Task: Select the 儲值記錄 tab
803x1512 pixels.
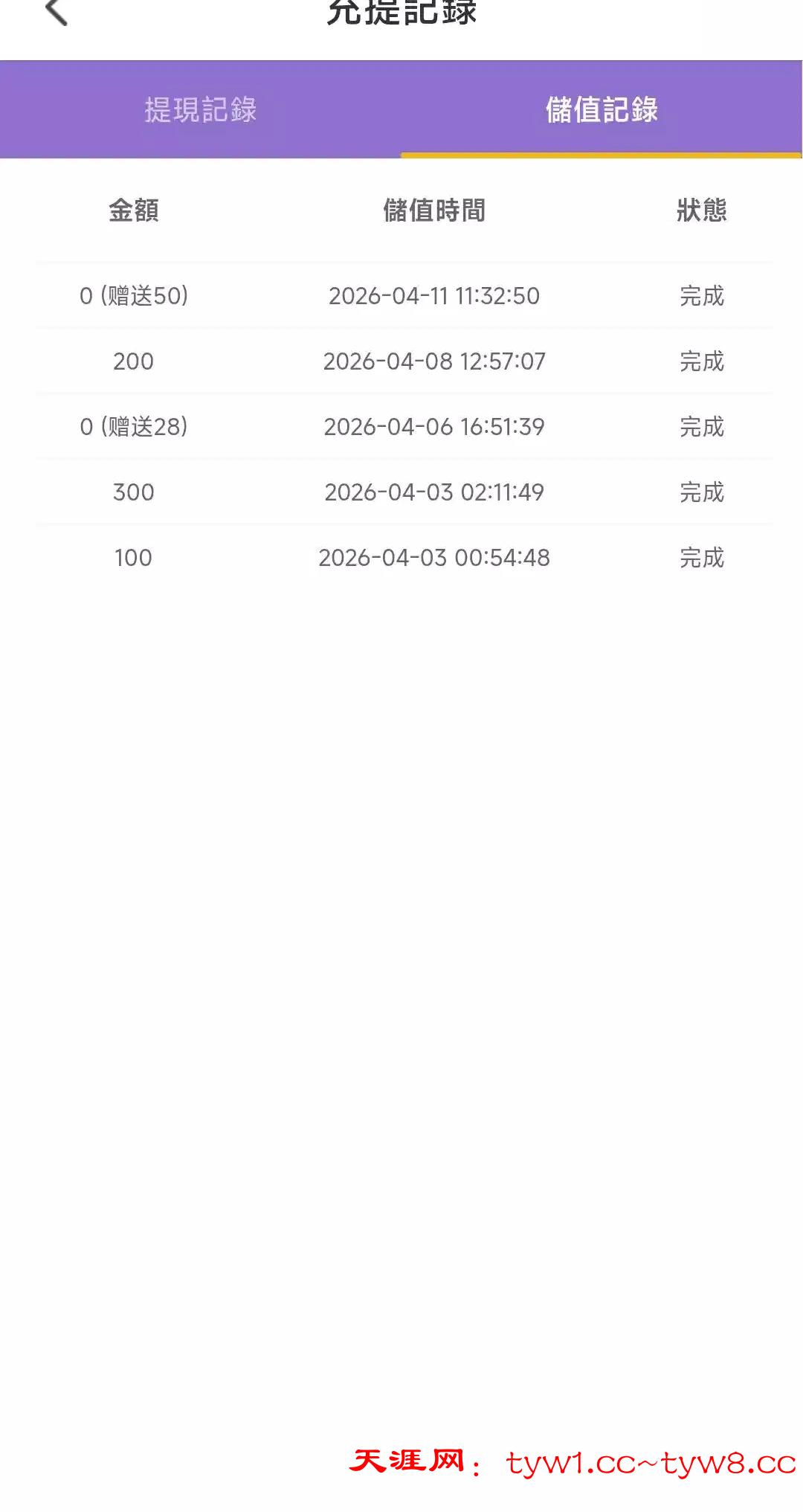Action: click(602, 110)
